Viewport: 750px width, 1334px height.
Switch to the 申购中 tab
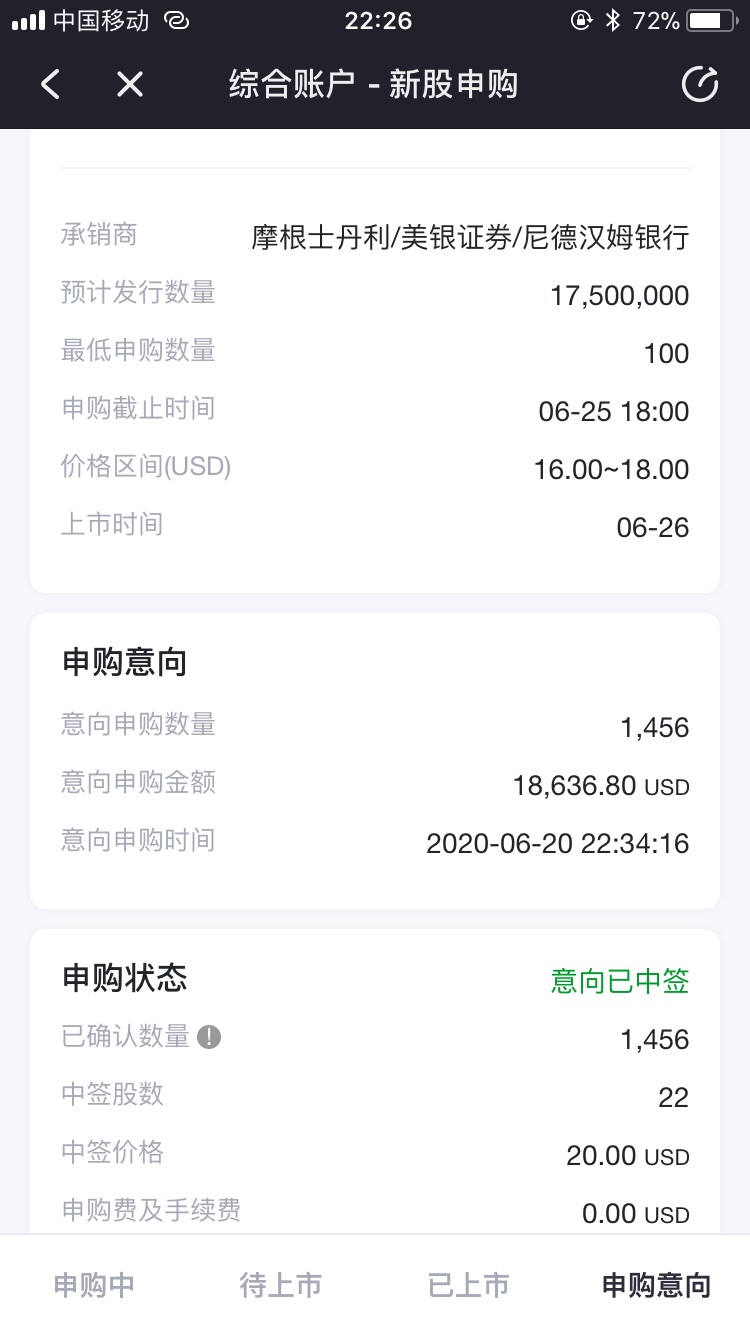[94, 1285]
